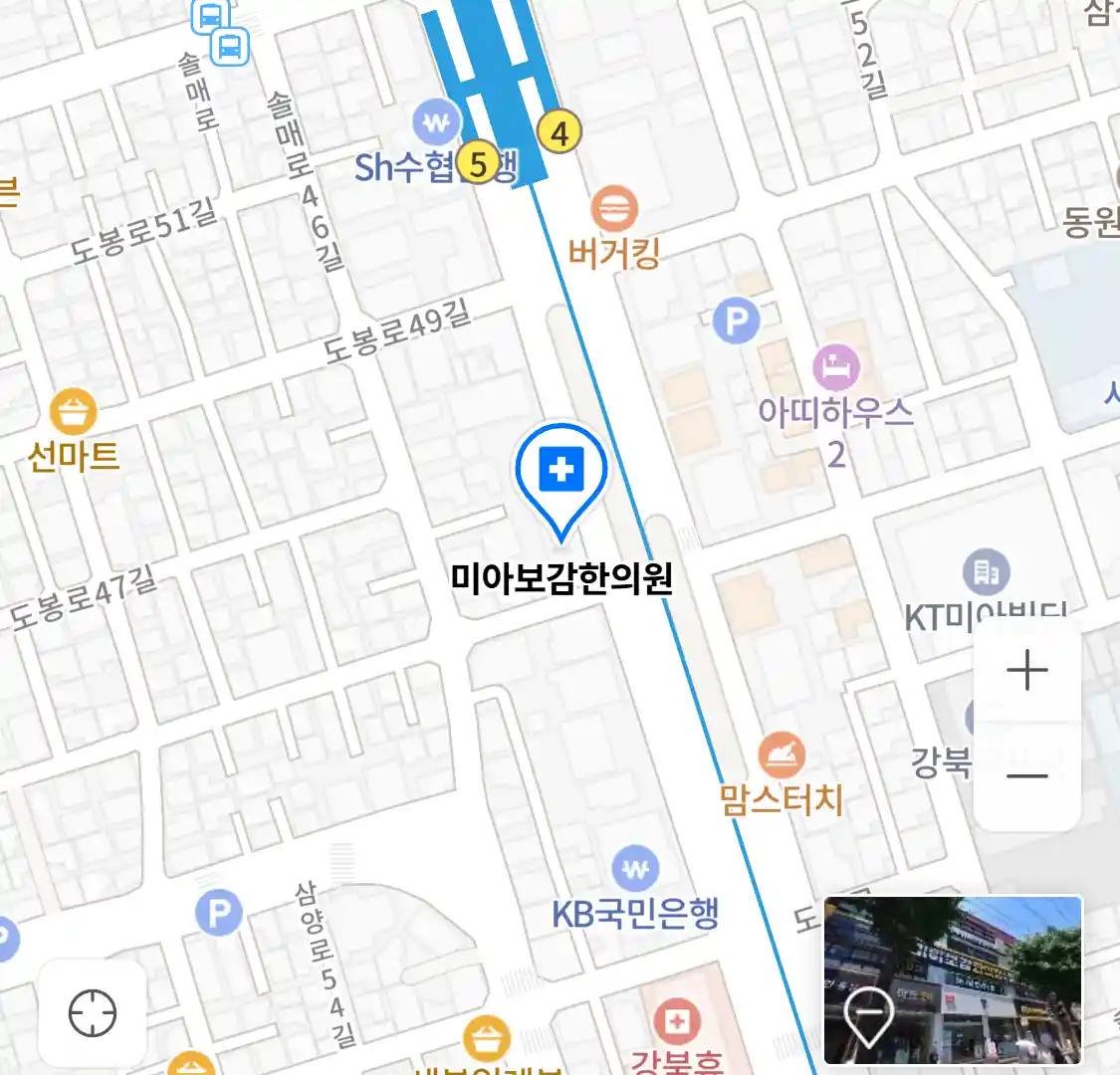Open the 선마트 store marker

point(73,412)
